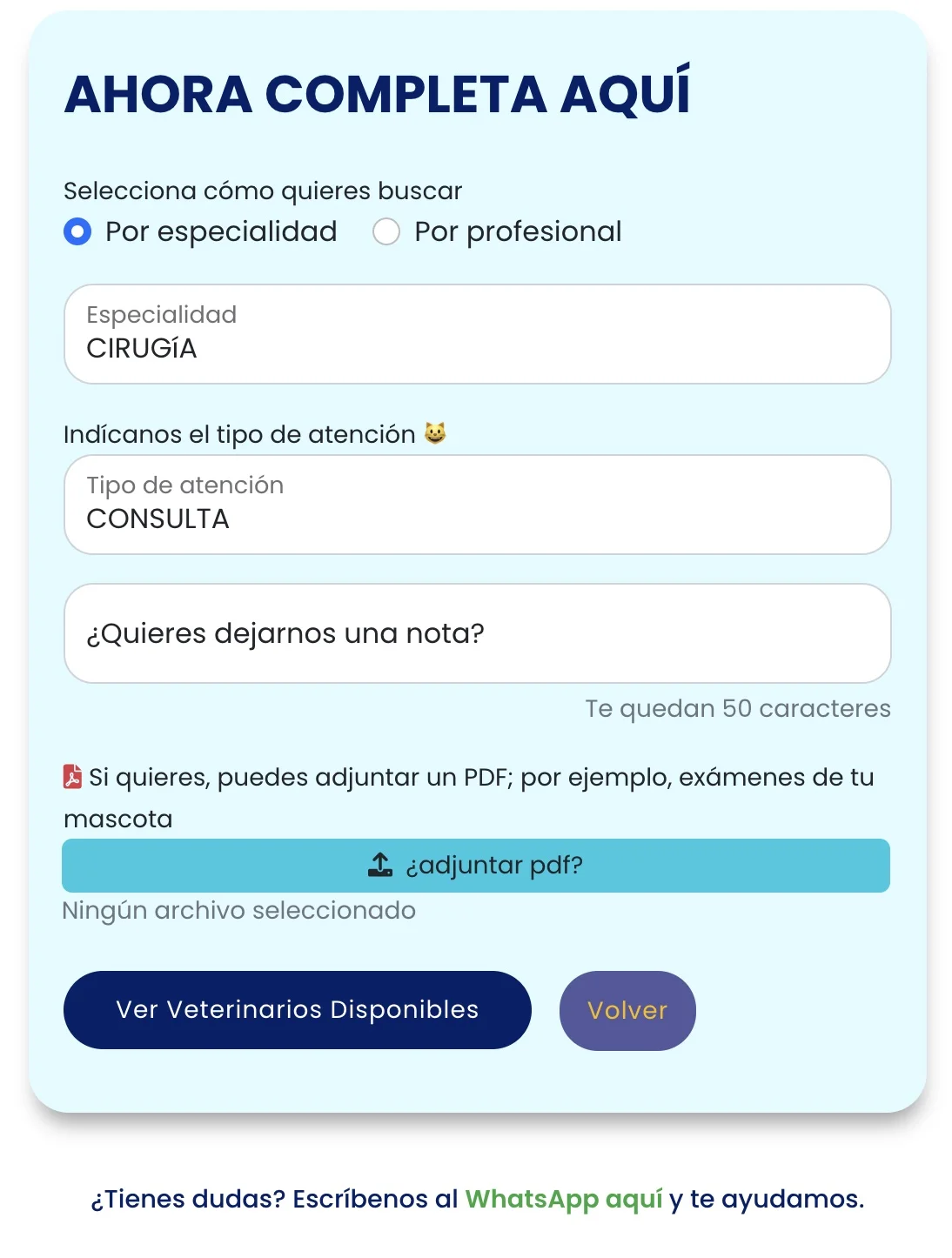Open the WhatsApp aquí link

coord(564,1198)
